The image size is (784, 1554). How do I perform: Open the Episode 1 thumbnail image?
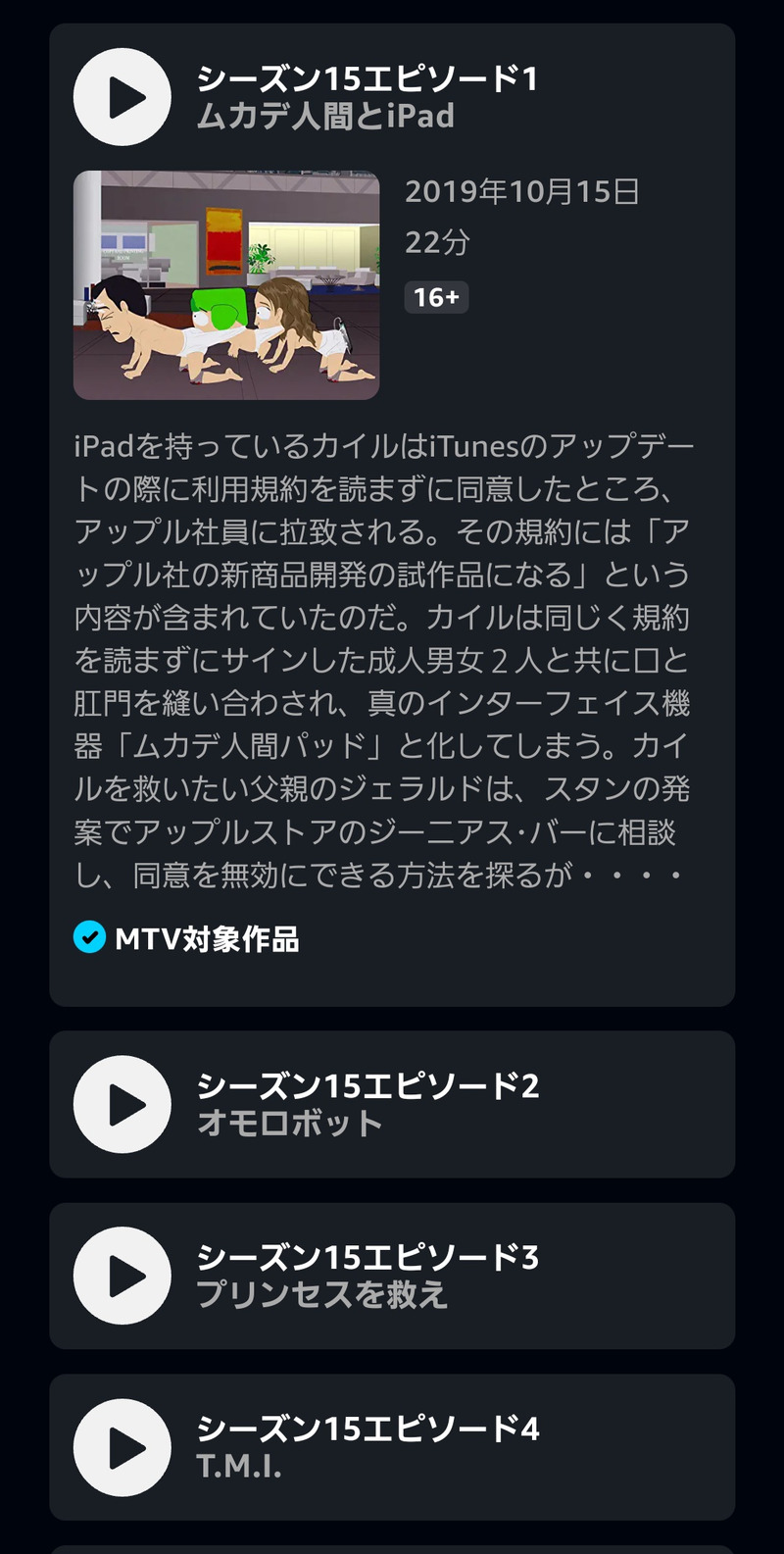point(226,285)
